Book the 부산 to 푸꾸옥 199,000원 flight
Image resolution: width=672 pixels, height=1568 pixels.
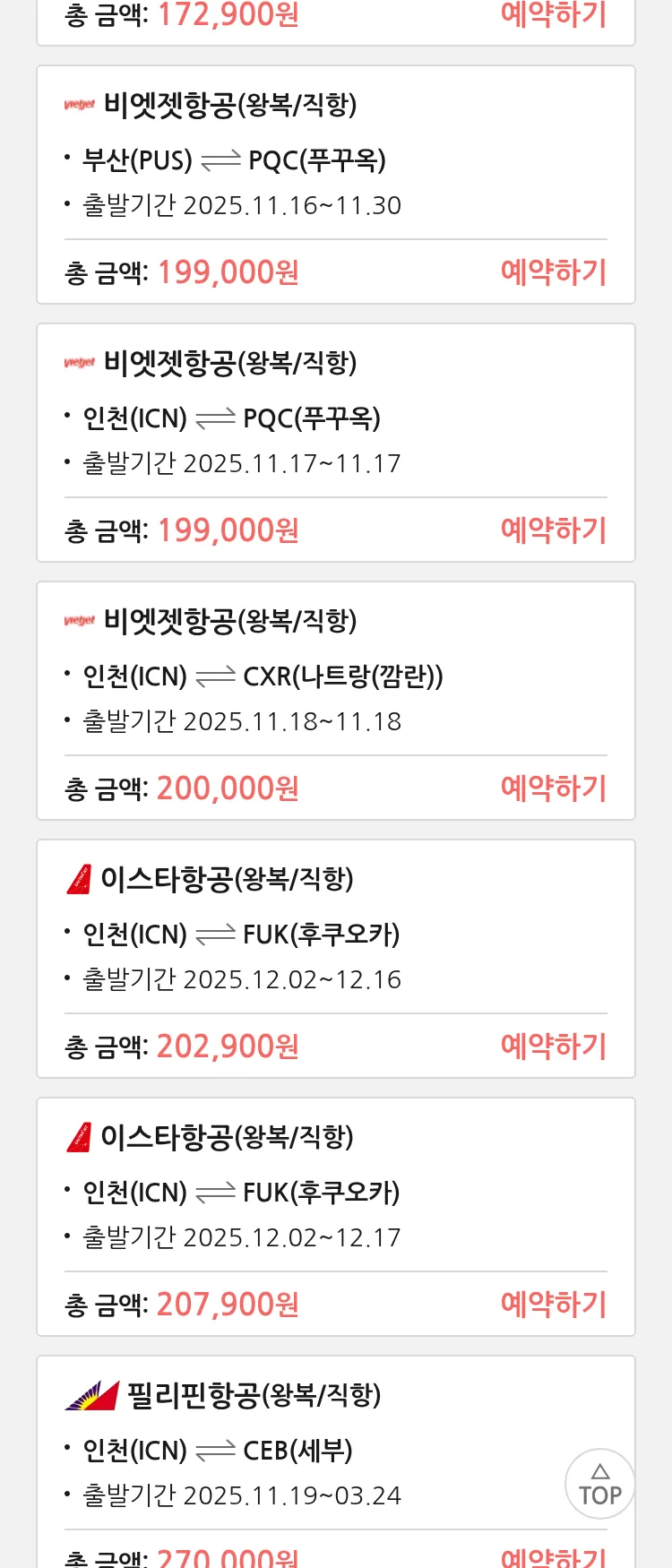coord(553,271)
